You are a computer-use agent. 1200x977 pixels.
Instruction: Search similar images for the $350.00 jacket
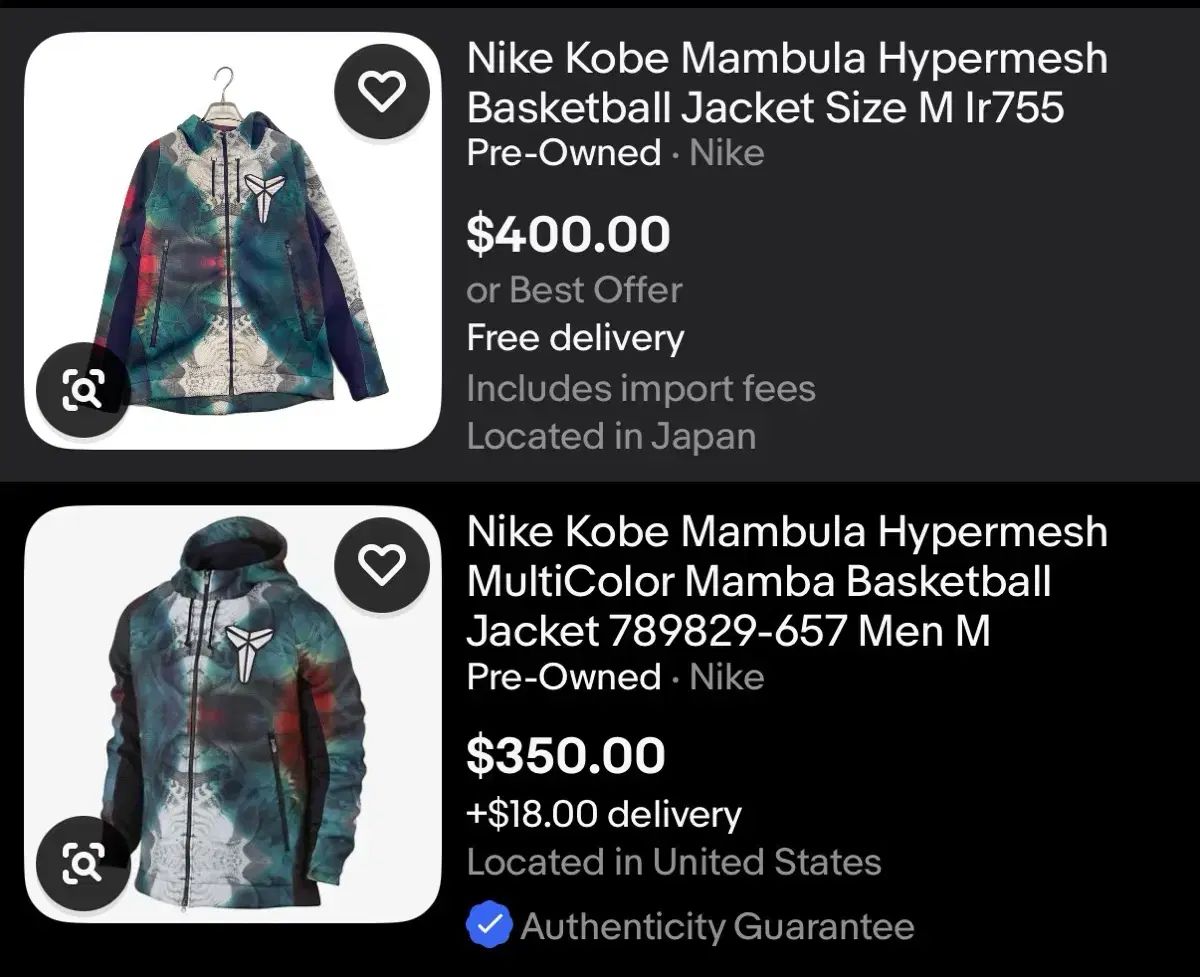[83, 863]
